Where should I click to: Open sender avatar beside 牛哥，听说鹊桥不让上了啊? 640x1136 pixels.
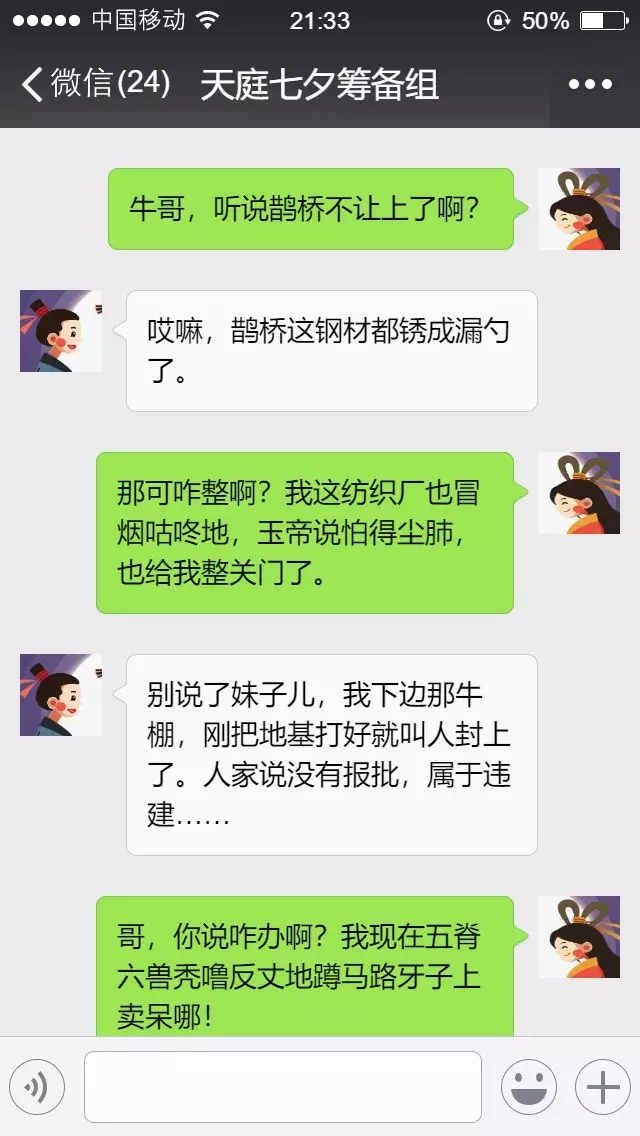(578, 209)
